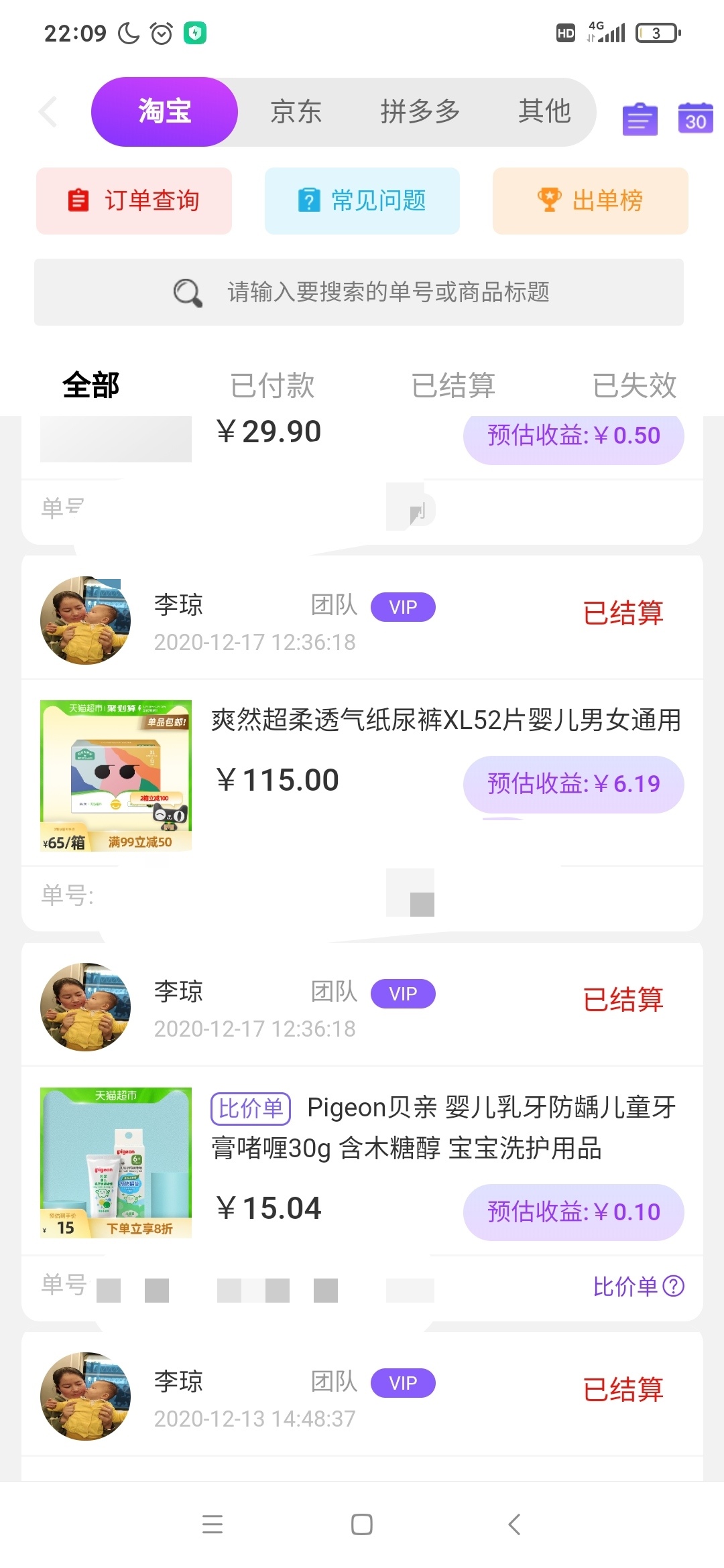
Task: Open the system recent apps menu
Action: pyautogui.click(x=213, y=1524)
